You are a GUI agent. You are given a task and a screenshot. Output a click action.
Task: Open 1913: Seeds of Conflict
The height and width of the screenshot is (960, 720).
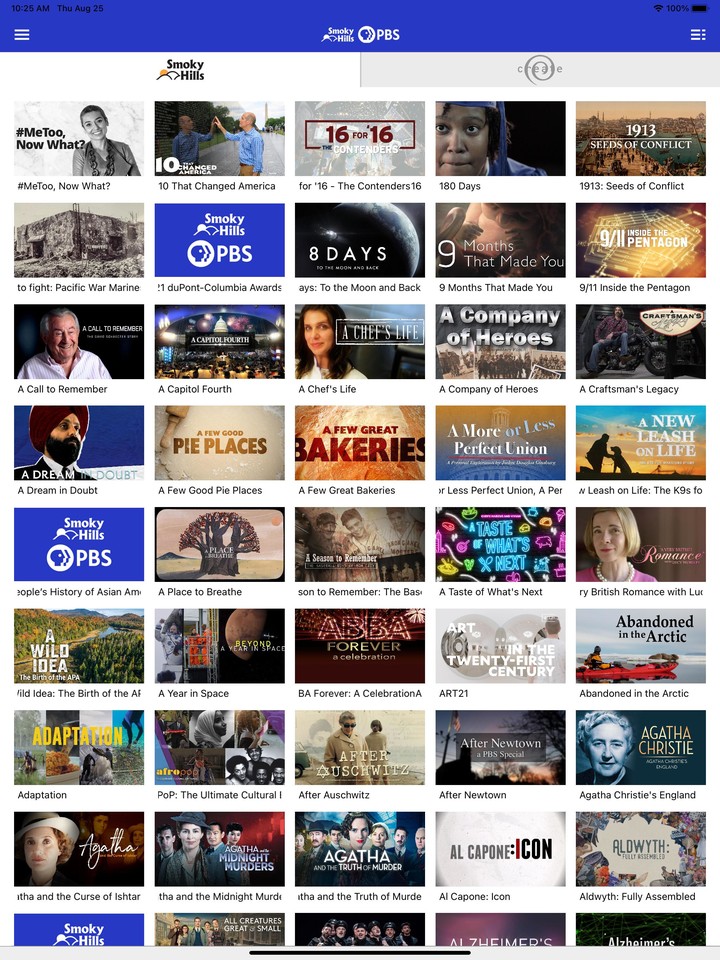(640, 139)
